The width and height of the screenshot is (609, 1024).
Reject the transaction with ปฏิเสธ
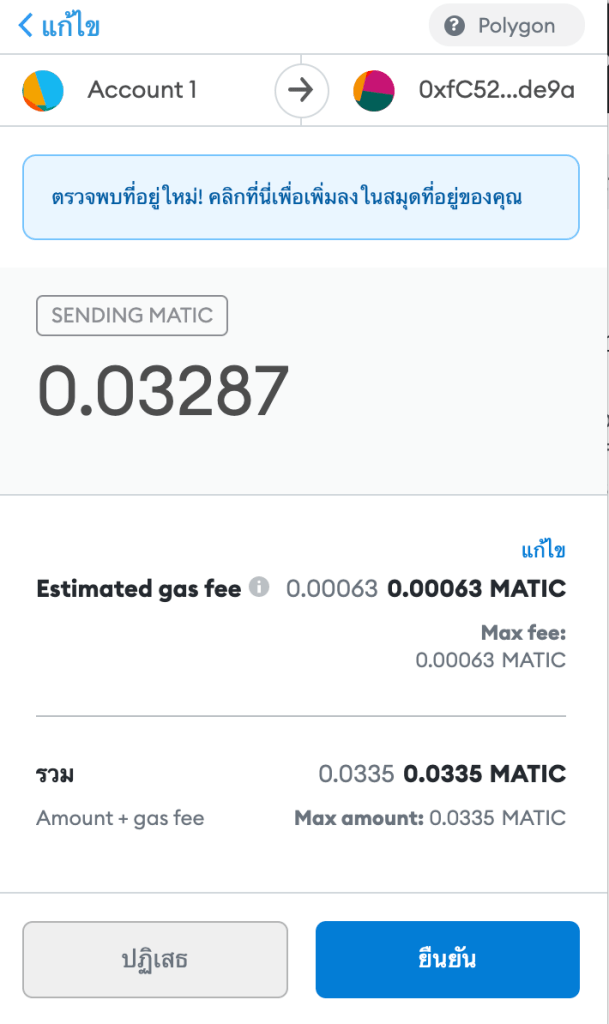155,960
